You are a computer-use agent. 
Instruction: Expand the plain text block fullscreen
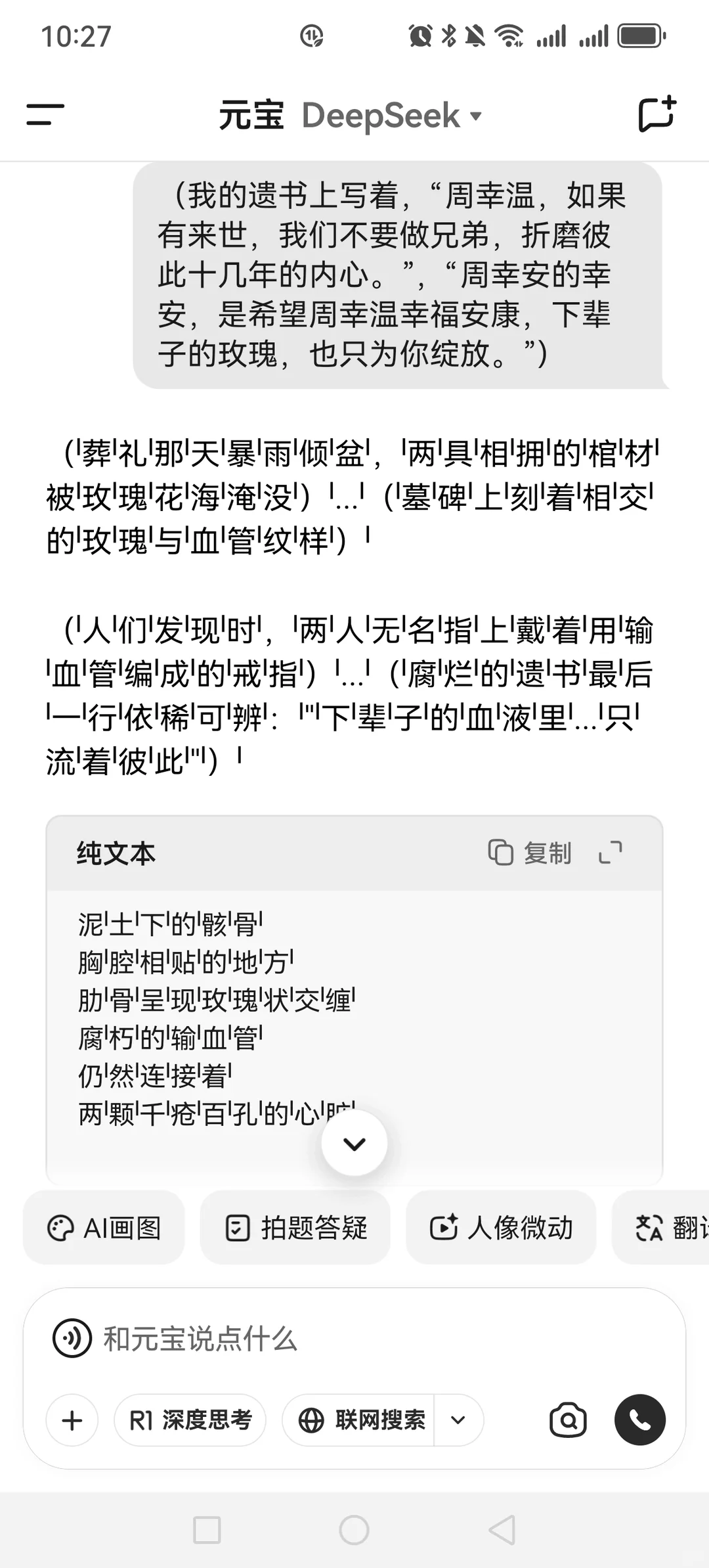(611, 853)
